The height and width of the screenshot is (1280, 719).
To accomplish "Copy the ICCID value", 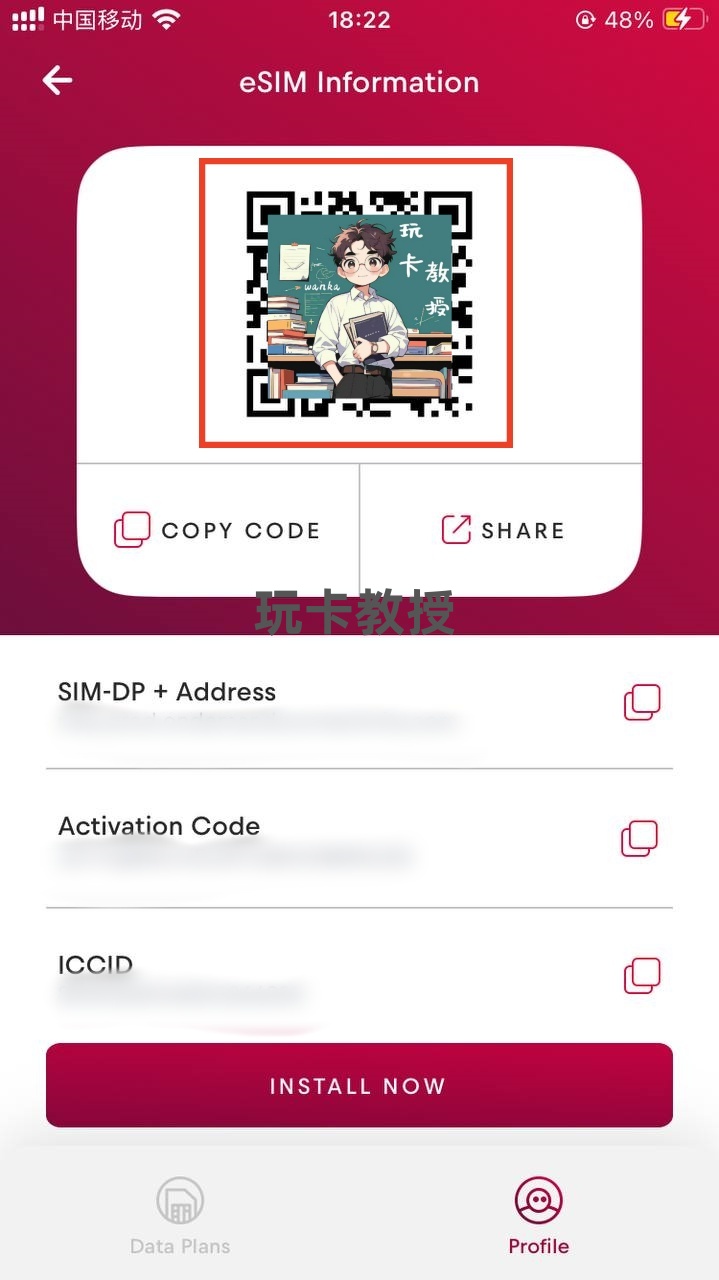I will click(642, 975).
